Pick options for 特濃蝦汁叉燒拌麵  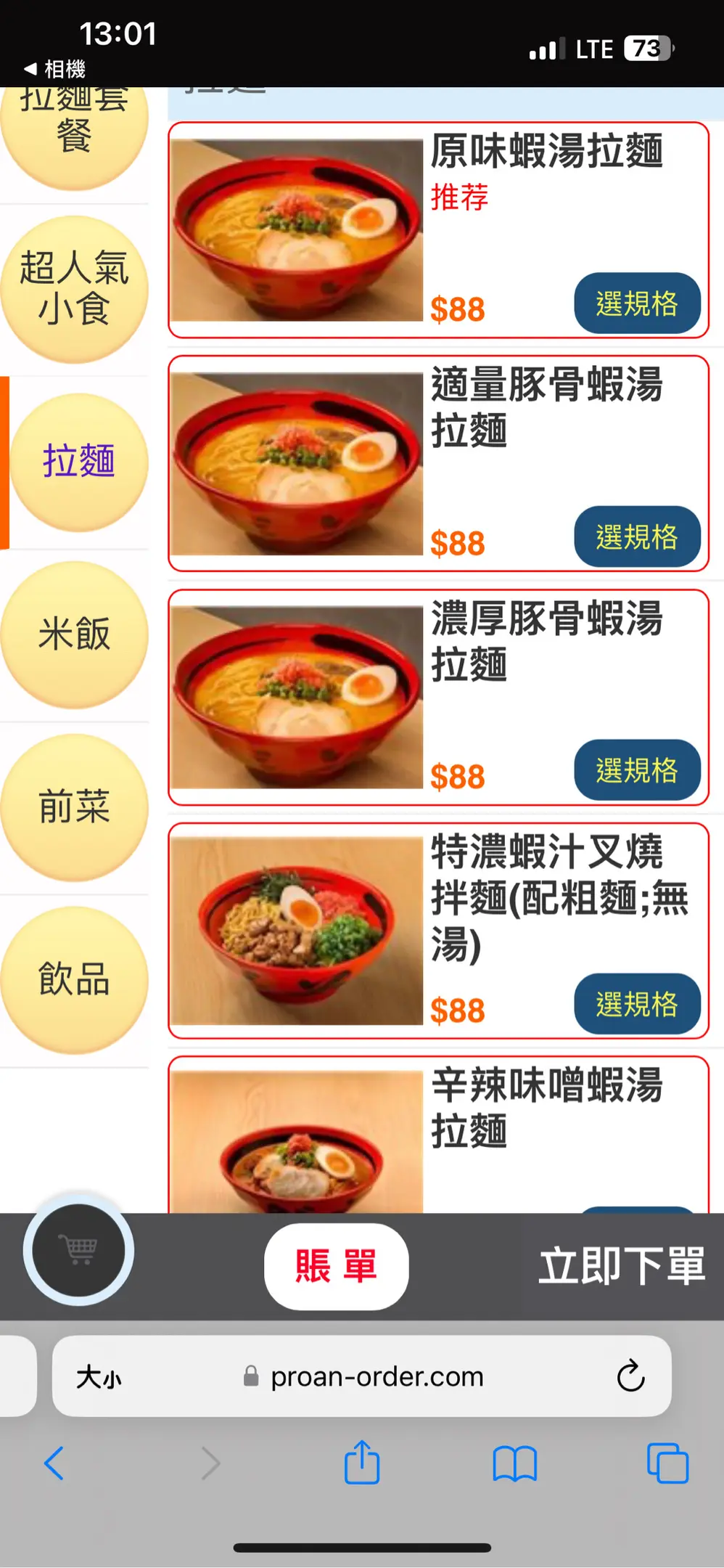636,1004
